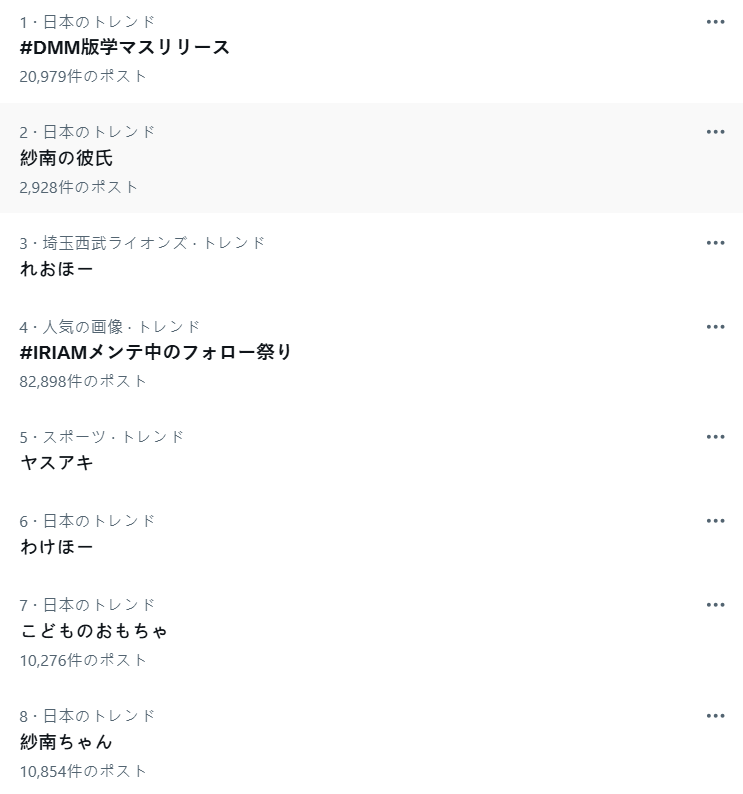Tap the three-dot menu beside 紗南の彼氏
Image resolution: width=743 pixels, height=794 pixels.
pyautogui.click(x=715, y=132)
